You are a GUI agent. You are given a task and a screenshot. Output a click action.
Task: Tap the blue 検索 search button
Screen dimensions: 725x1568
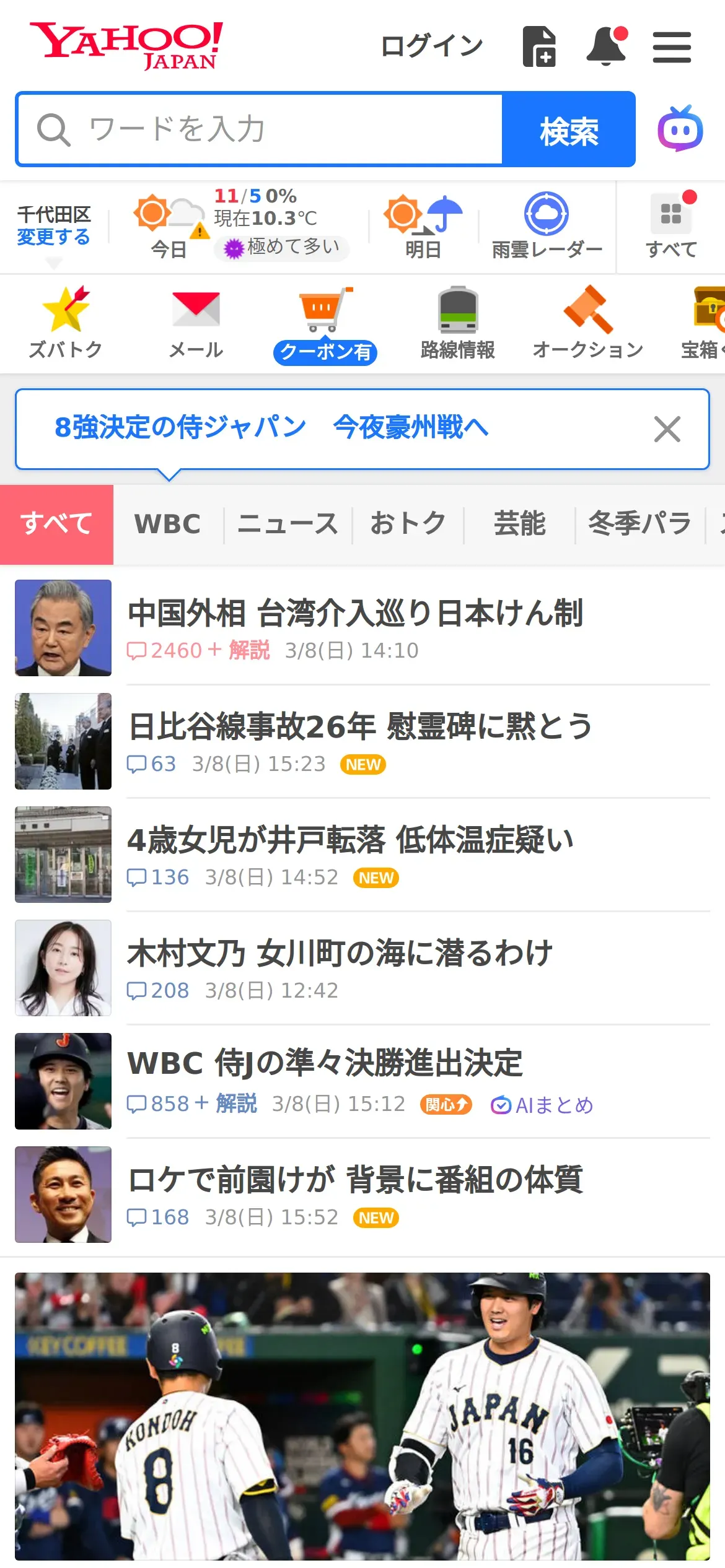pos(568,130)
